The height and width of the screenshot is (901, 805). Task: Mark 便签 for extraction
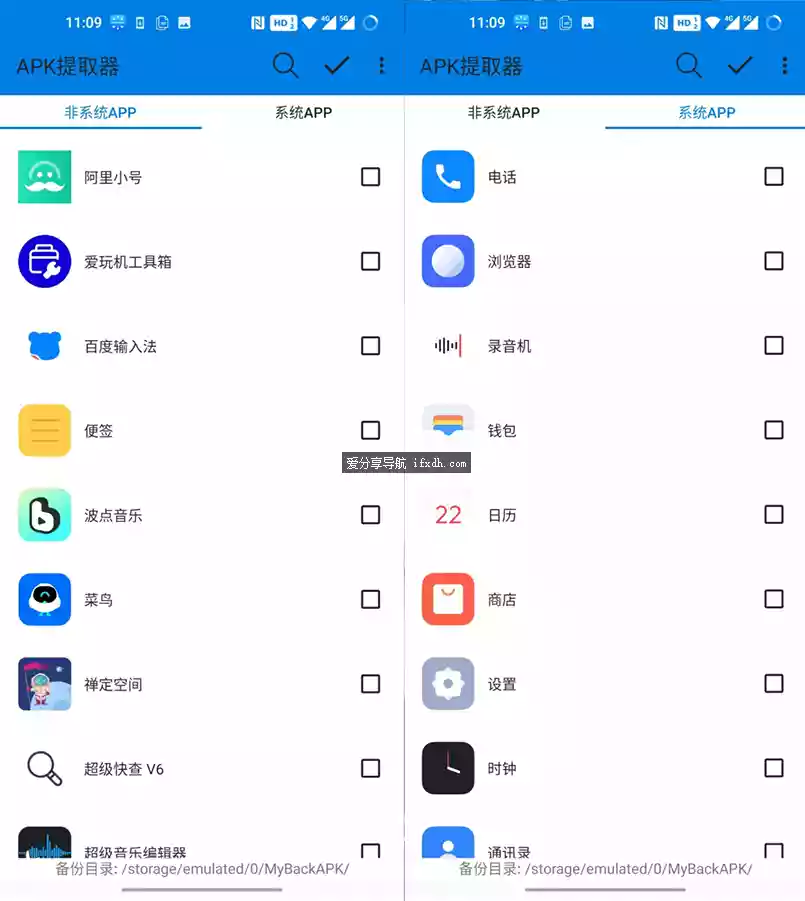[x=370, y=430]
